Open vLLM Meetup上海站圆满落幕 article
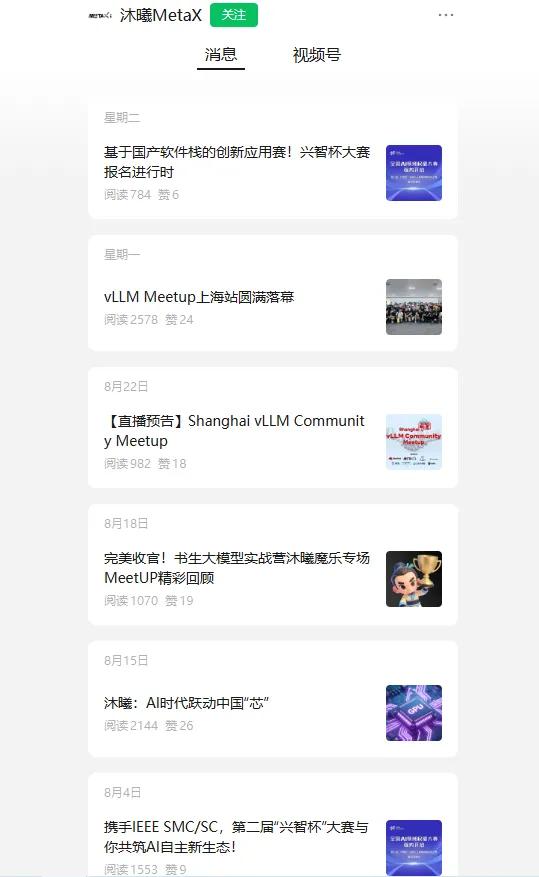Image resolution: width=539 pixels, height=877 pixels. pos(273,293)
